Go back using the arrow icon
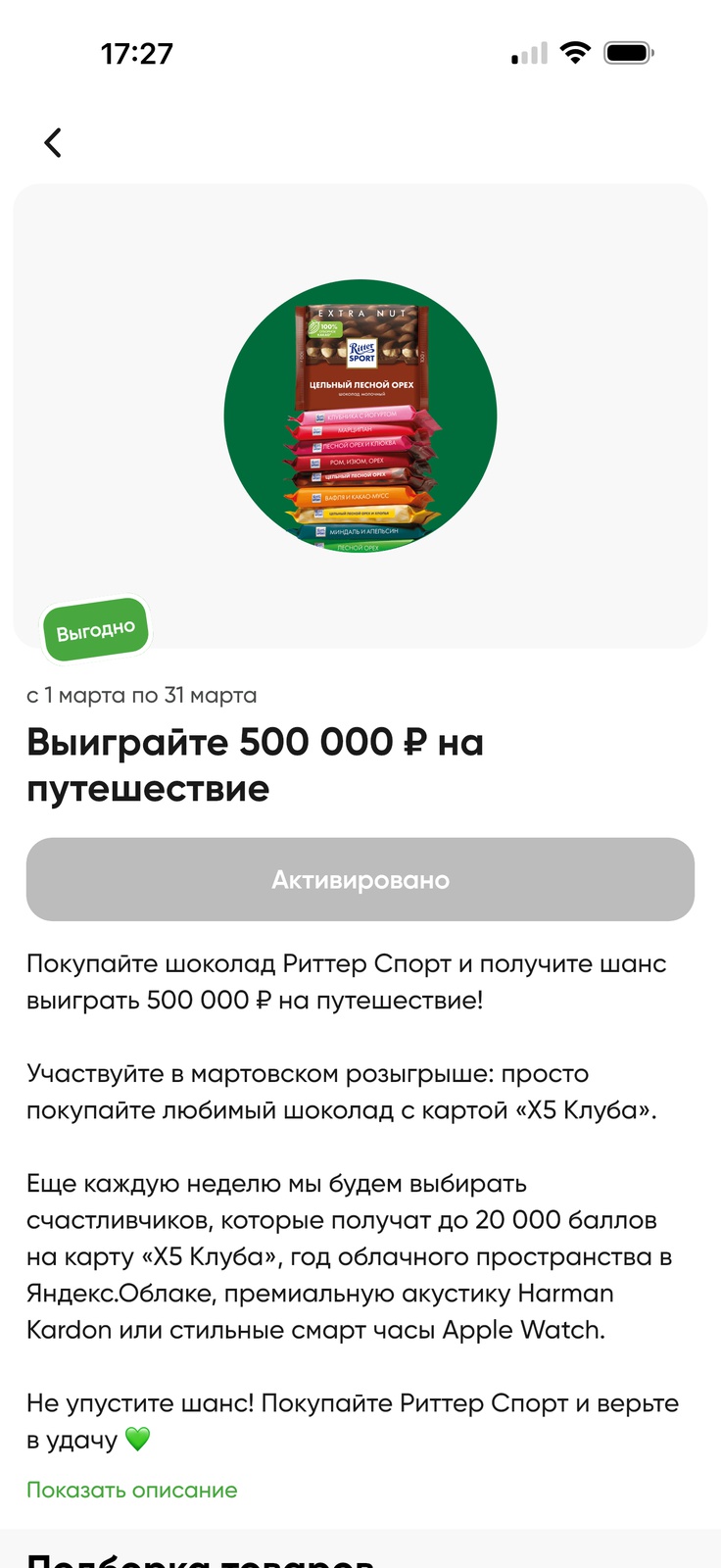The width and height of the screenshot is (721, 1568). (x=54, y=143)
